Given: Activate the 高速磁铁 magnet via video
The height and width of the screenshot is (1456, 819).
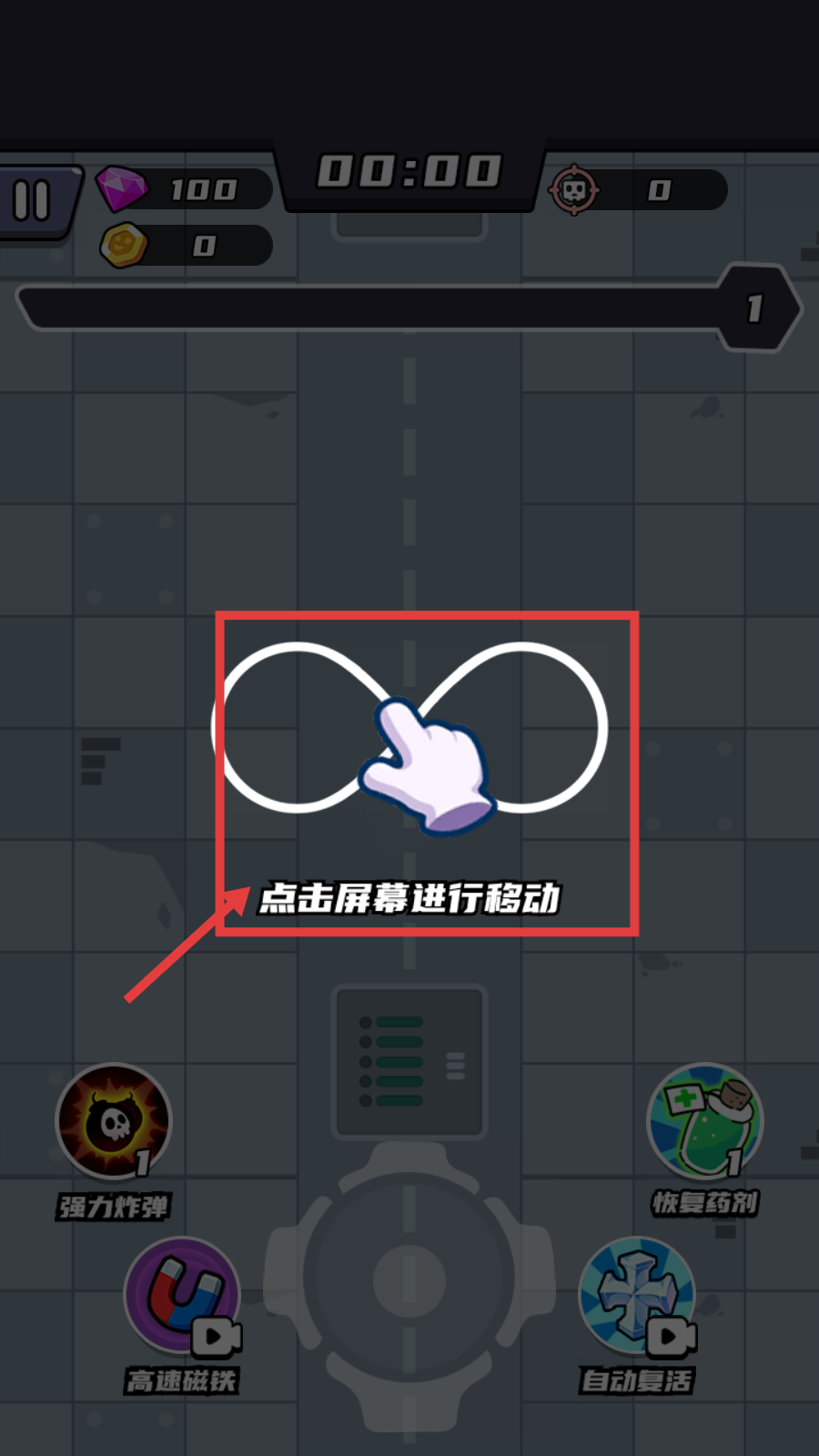Looking at the screenshot, I should point(182,1294).
